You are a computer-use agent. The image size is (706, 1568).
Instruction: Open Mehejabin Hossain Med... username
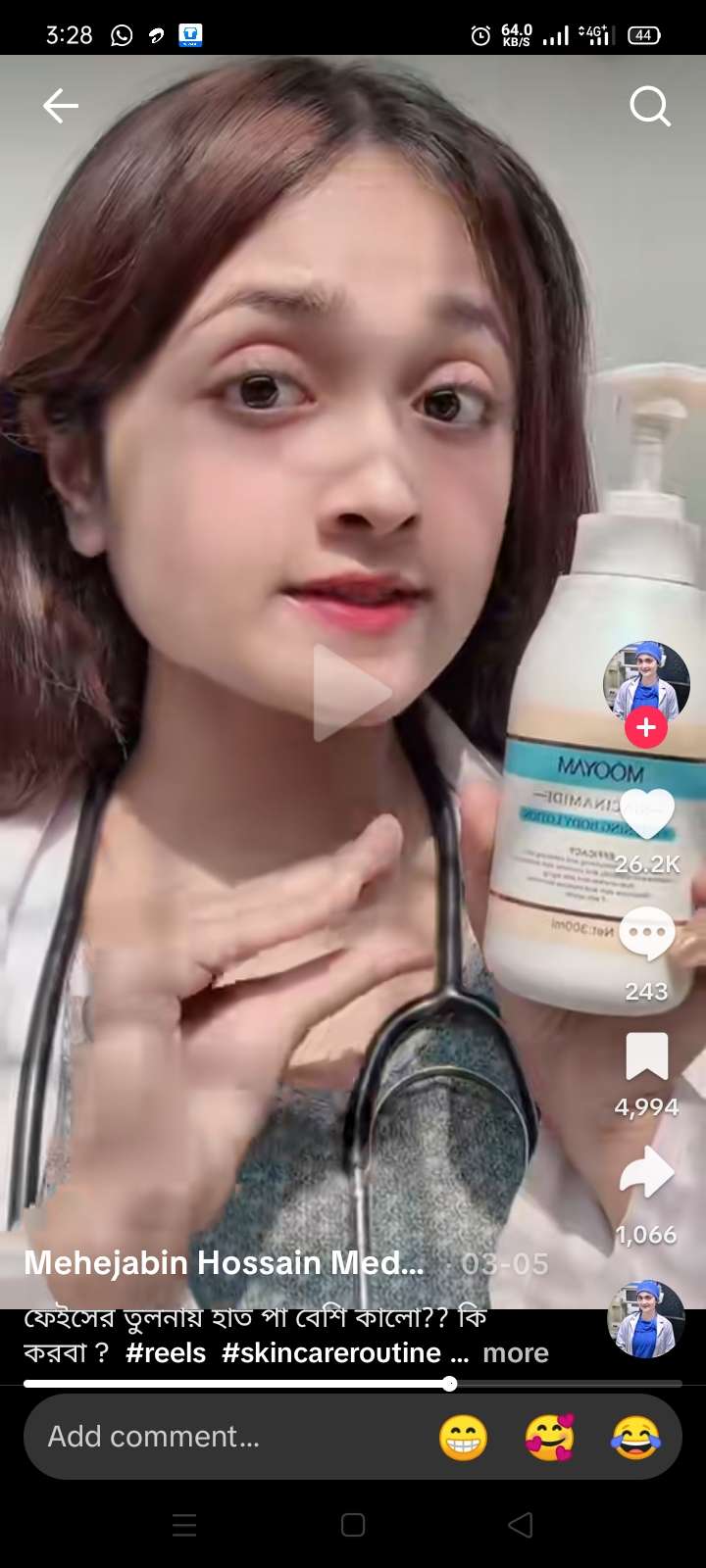pos(224,1263)
